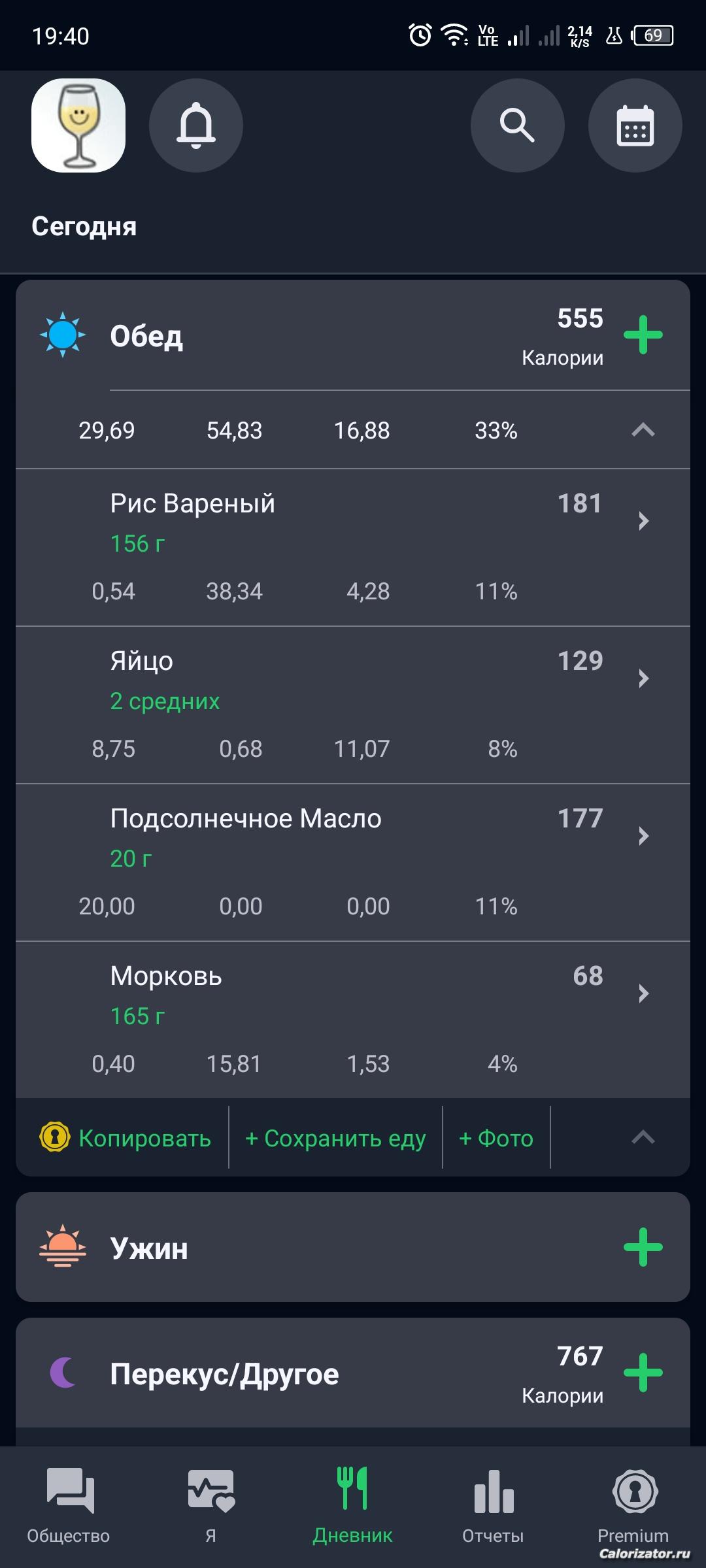The height and width of the screenshot is (1568, 706).
Task: Open the Морковь entry
Action: (x=353, y=993)
